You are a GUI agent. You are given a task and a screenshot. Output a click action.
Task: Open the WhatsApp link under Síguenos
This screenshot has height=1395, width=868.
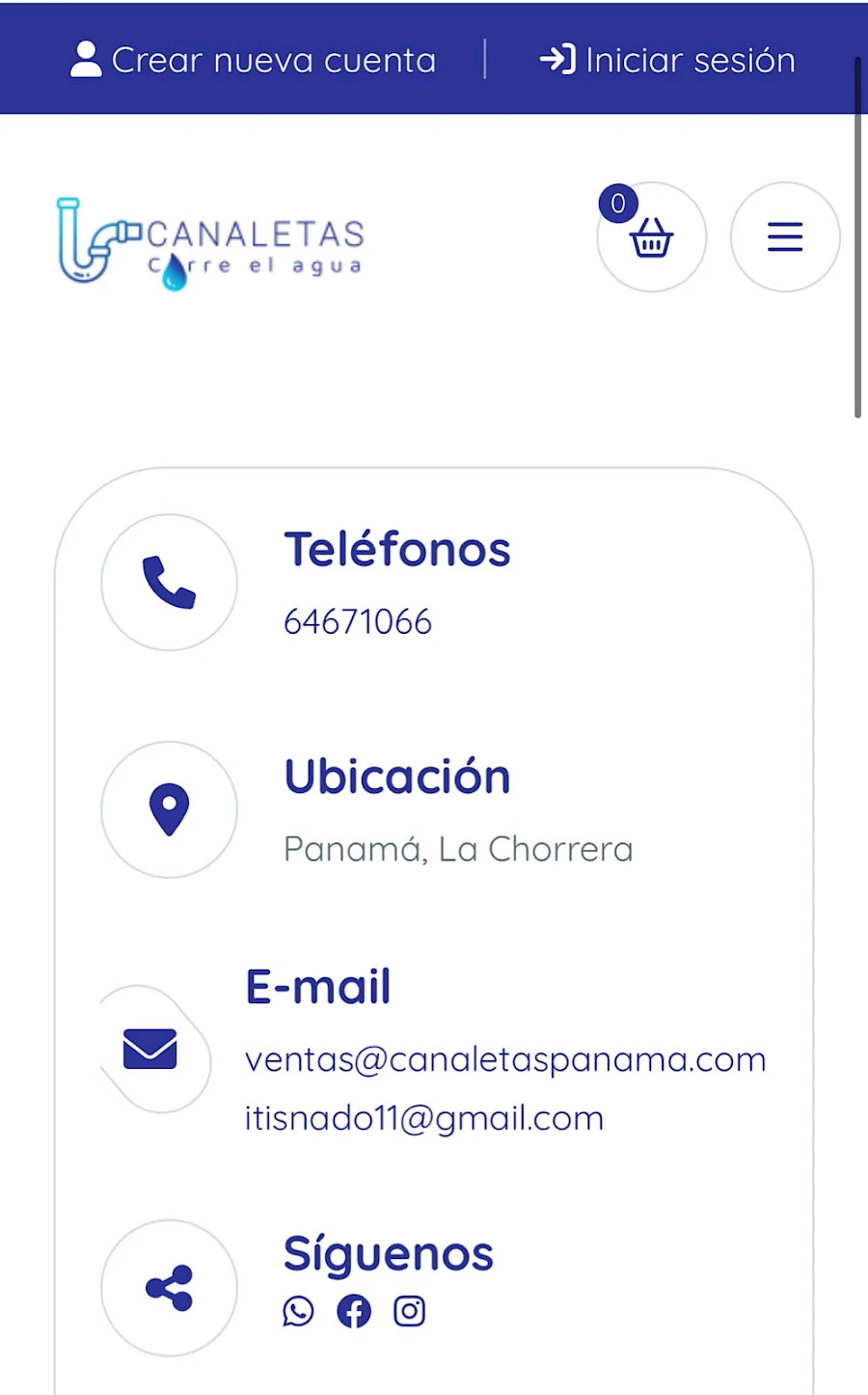pyautogui.click(x=299, y=1312)
